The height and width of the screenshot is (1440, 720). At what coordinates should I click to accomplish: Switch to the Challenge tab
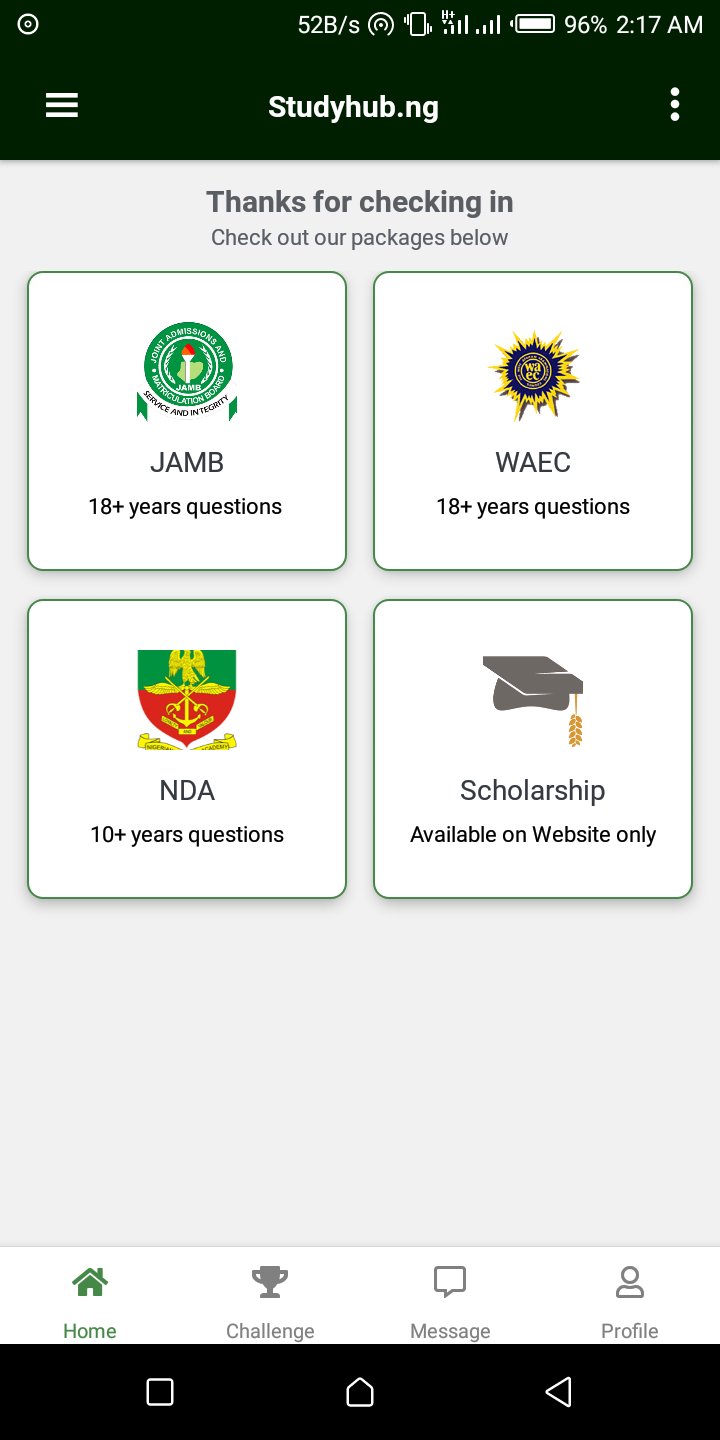coord(270,1295)
